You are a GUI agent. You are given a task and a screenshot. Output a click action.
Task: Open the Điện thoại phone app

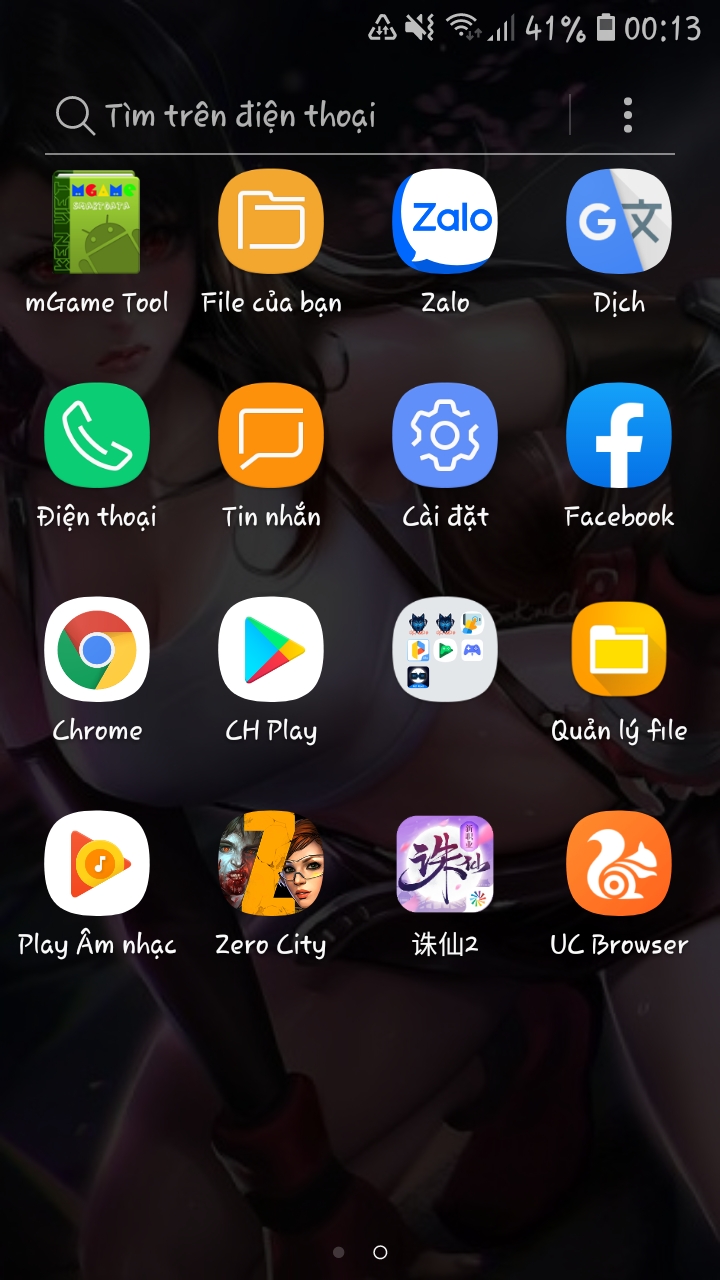[x=97, y=436]
